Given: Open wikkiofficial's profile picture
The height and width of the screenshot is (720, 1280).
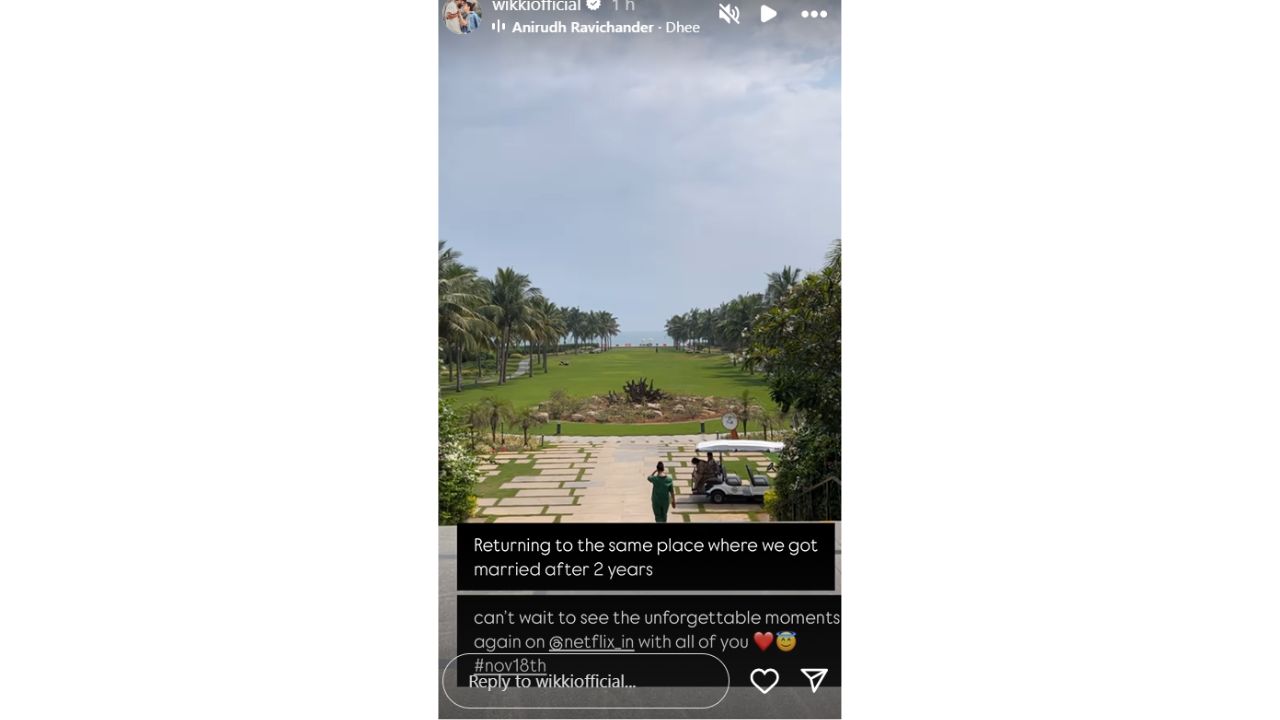Looking at the screenshot, I should click(x=461, y=14).
